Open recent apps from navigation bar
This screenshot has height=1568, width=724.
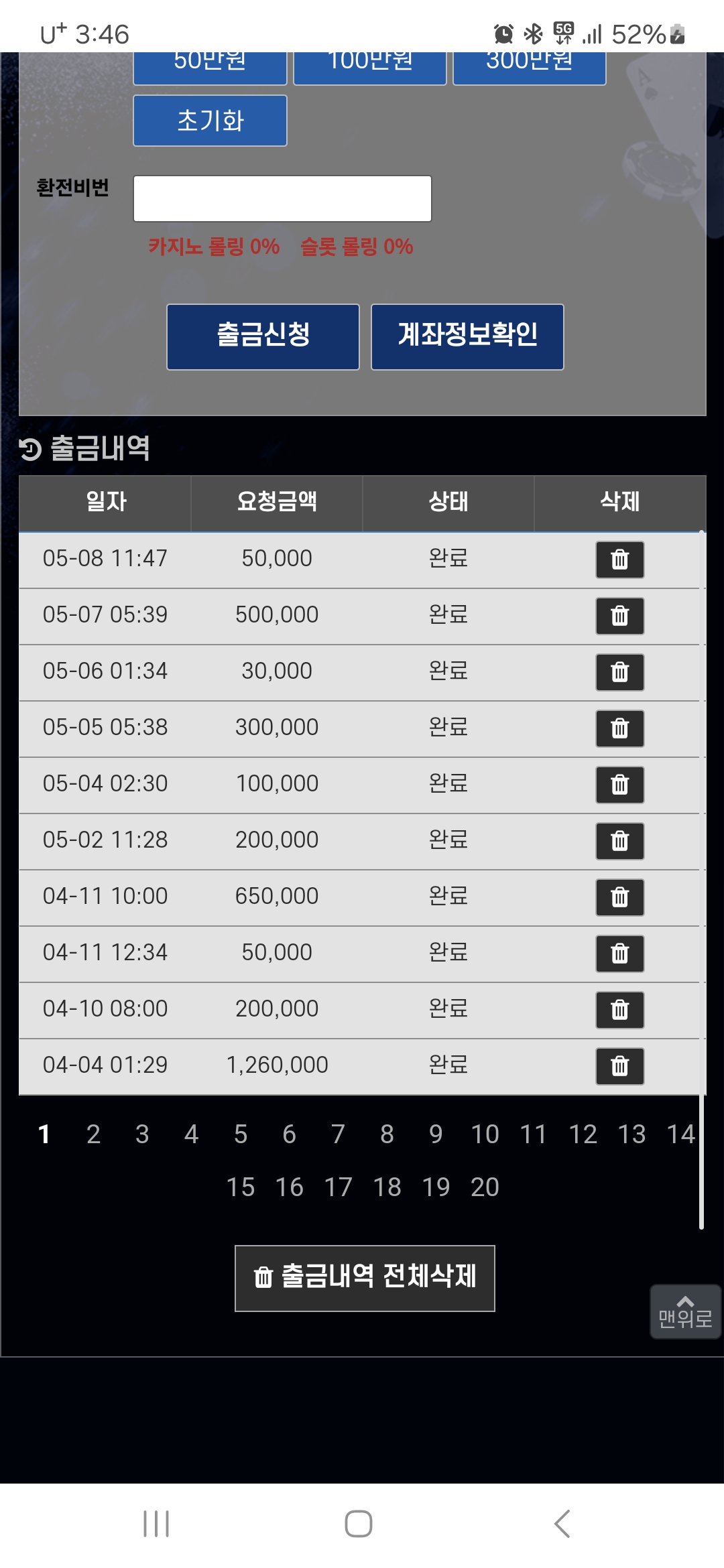(x=156, y=1523)
